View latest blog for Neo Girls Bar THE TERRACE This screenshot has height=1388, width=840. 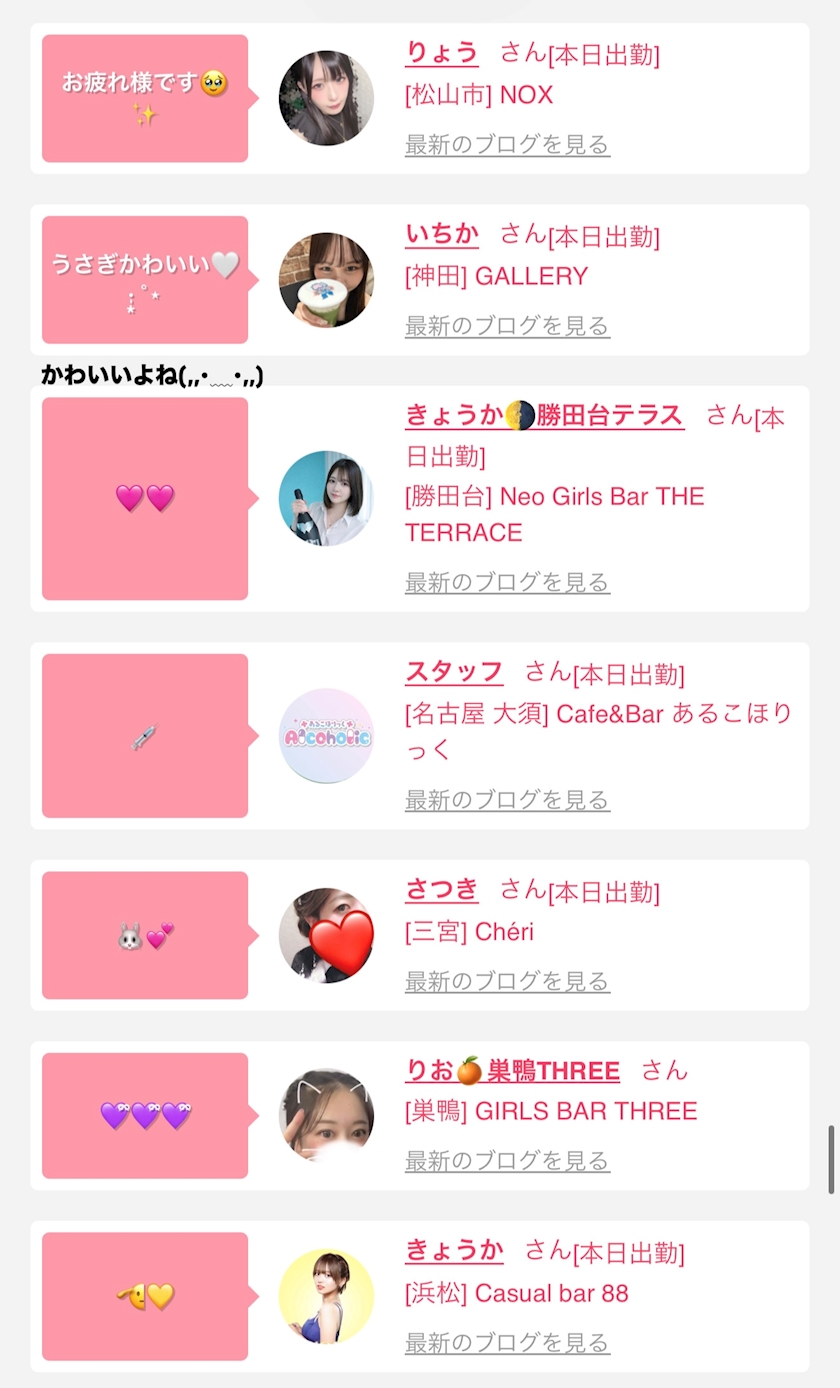507,582
